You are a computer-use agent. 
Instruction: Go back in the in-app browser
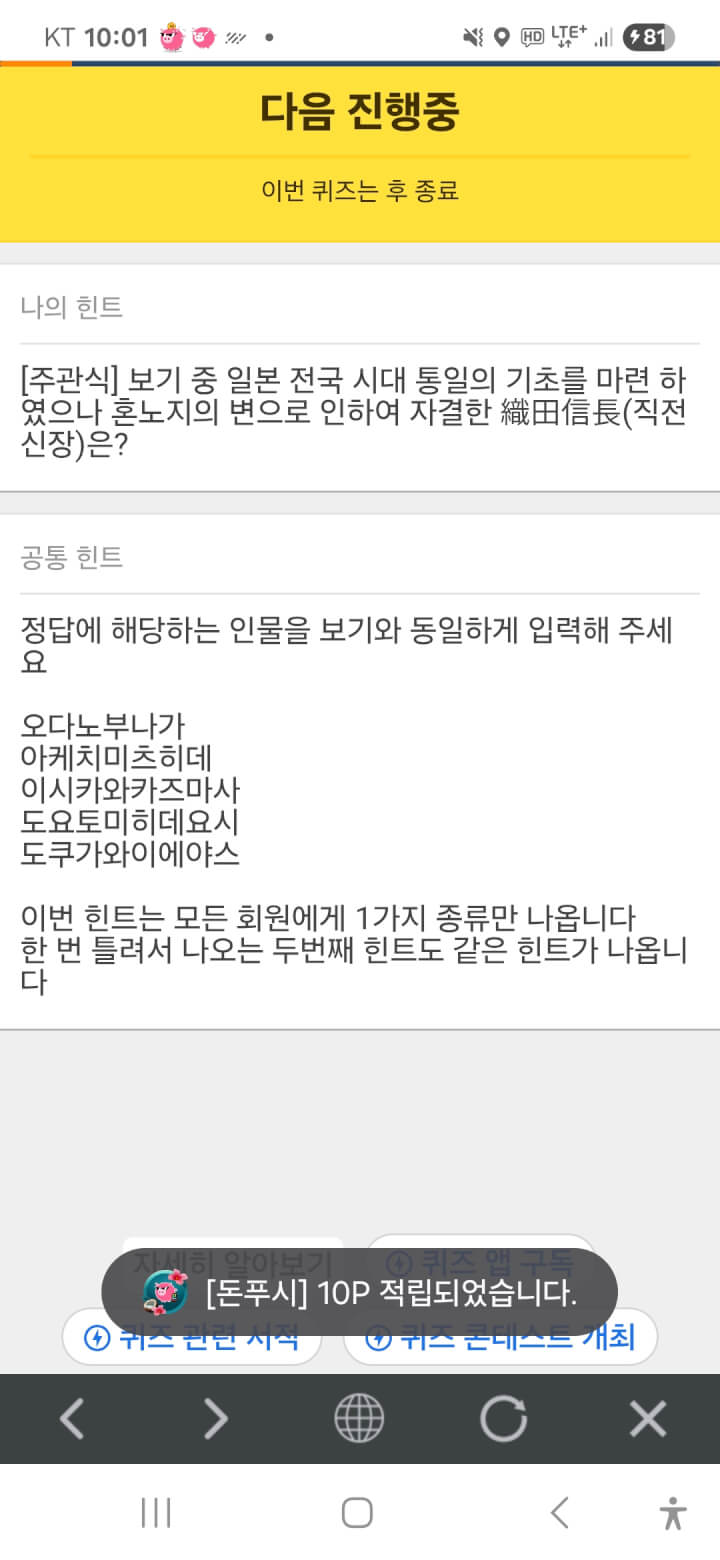coord(72,1418)
